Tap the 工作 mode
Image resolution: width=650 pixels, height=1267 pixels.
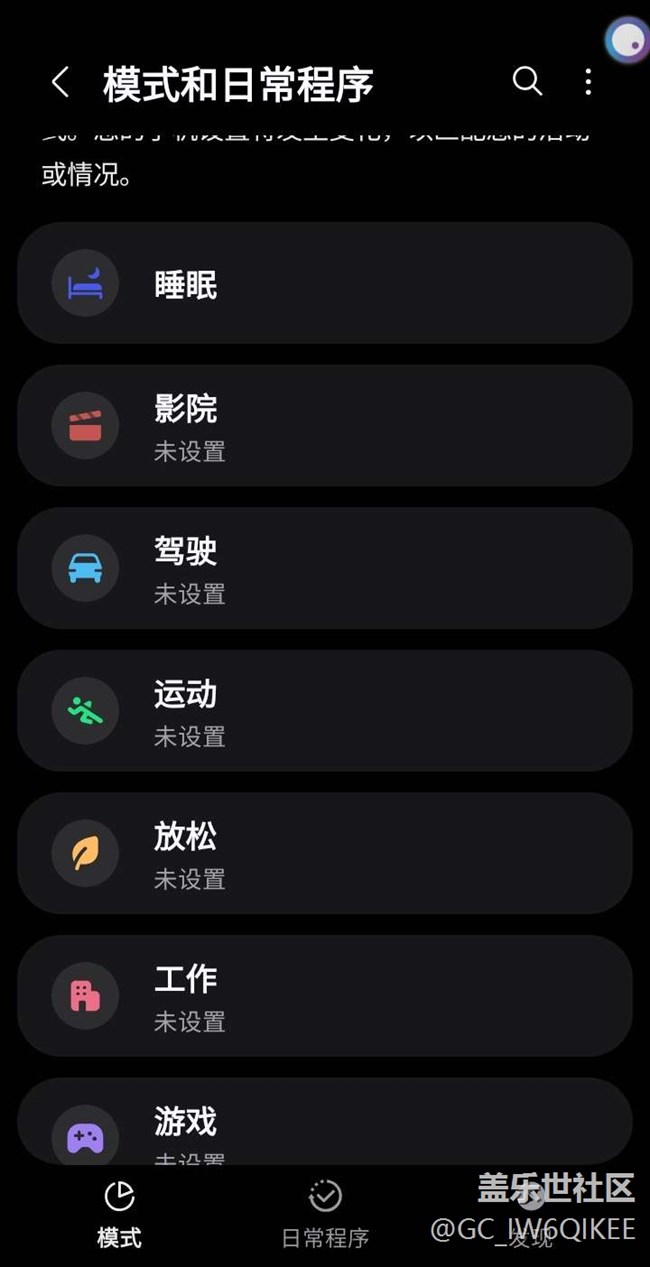(325, 996)
